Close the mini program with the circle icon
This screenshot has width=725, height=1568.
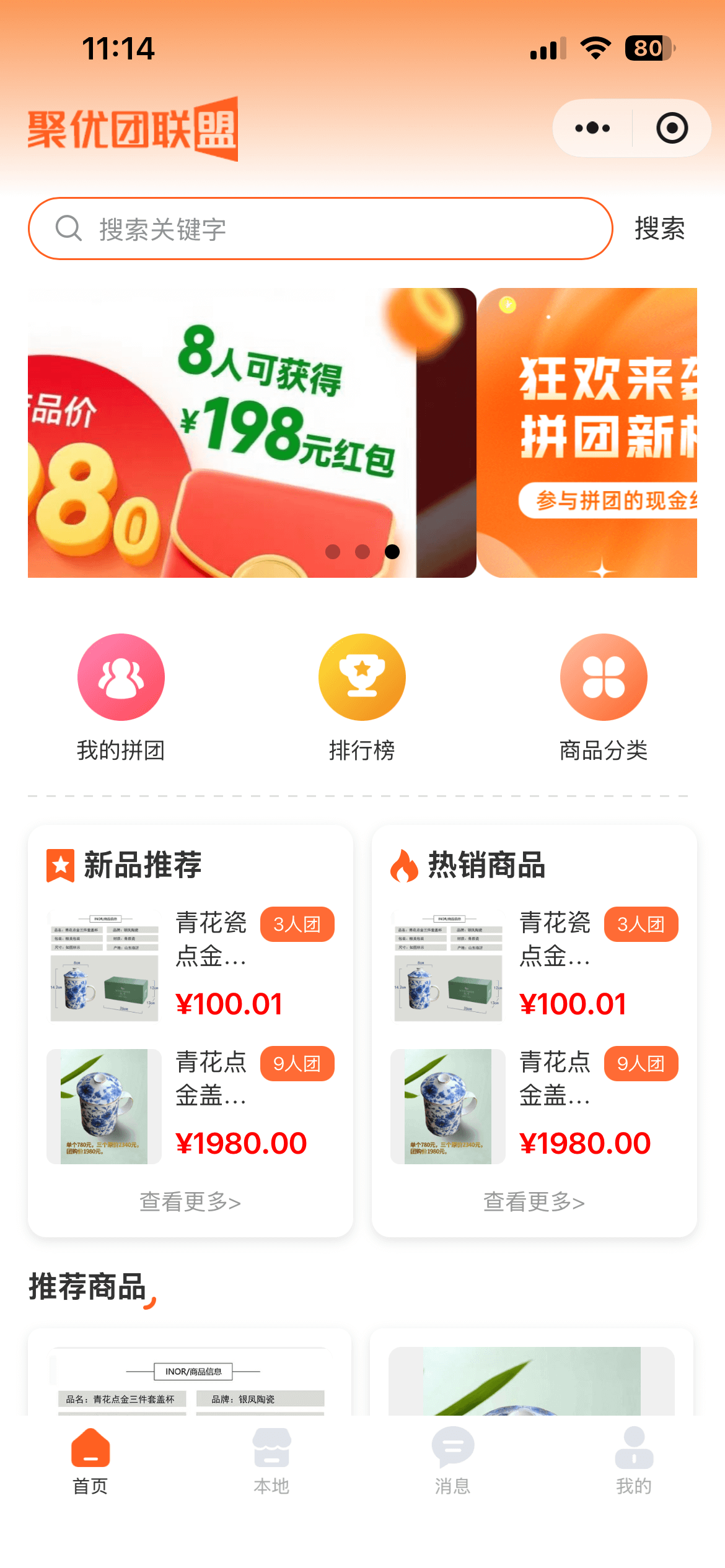pyautogui.click(x=672, y=128)
